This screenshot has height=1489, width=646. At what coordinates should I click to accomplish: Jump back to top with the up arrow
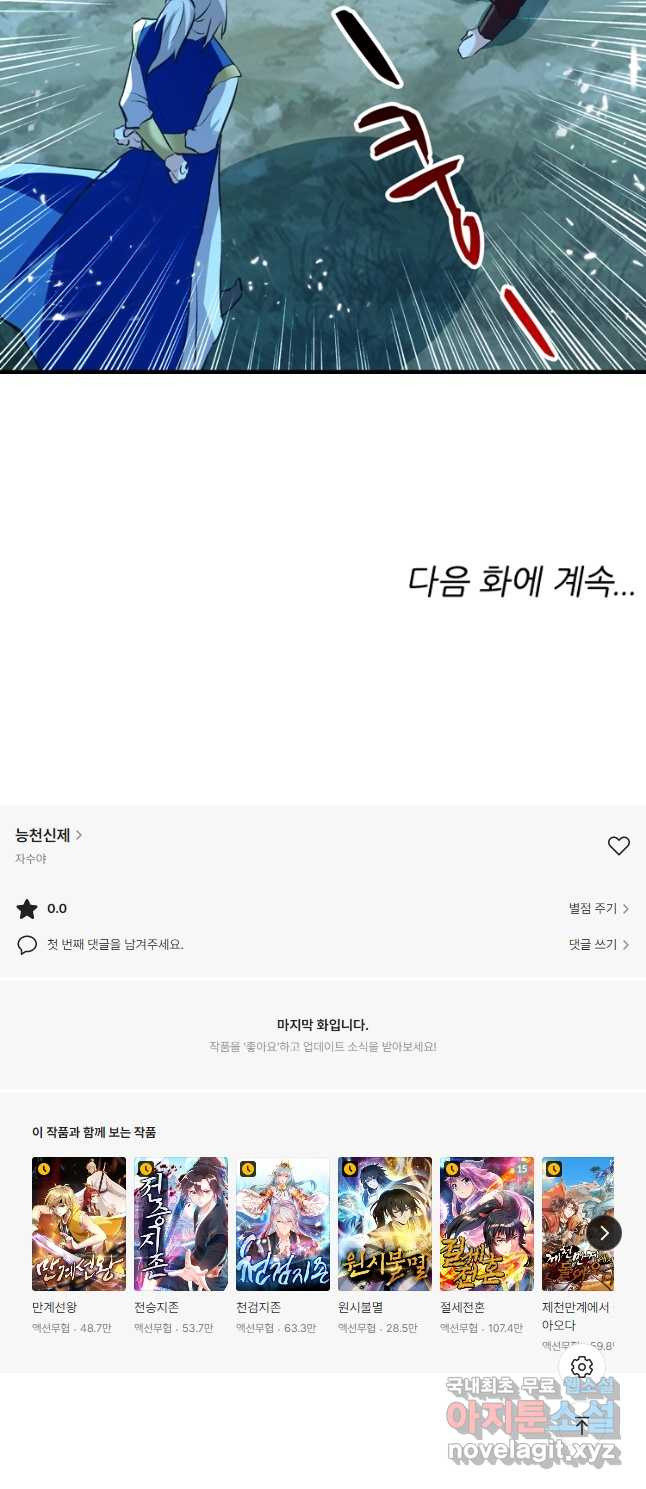tap(582, 1426)
